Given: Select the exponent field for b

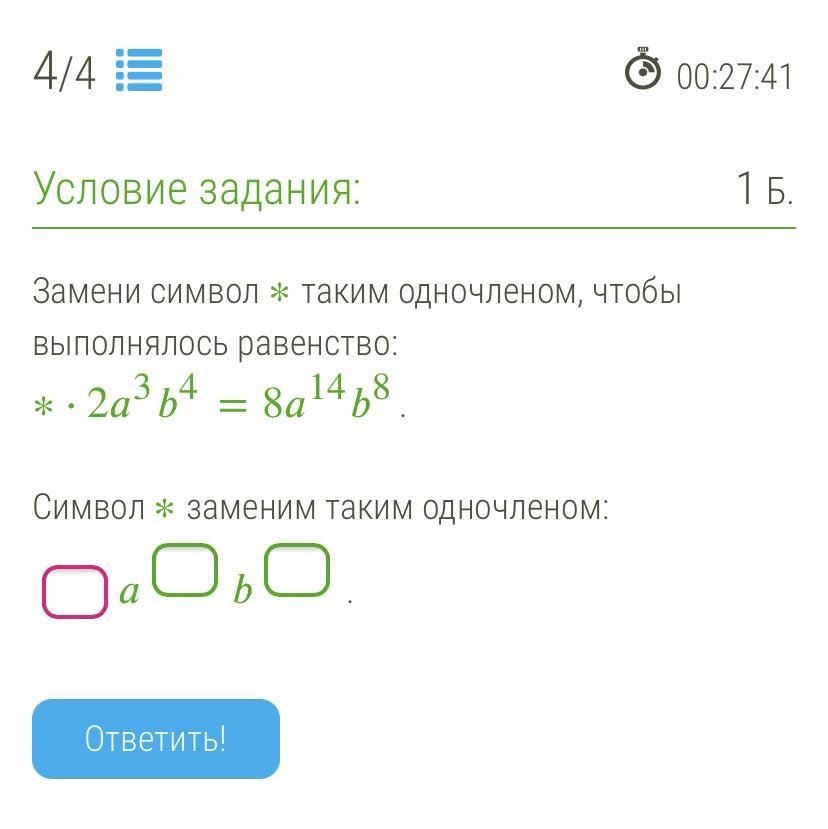Looking at the screenshot, I should 297,570.
